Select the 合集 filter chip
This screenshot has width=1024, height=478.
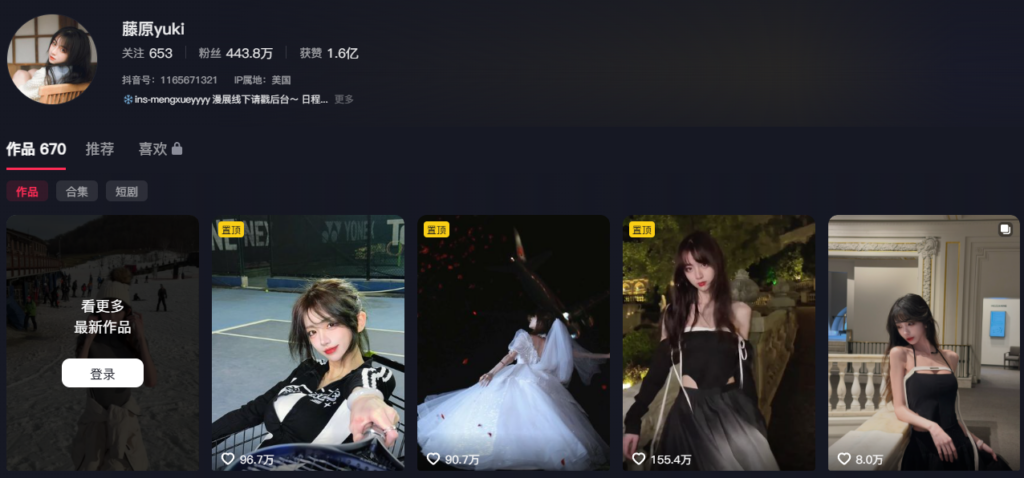pyautogui.click(x=77, y=191)
